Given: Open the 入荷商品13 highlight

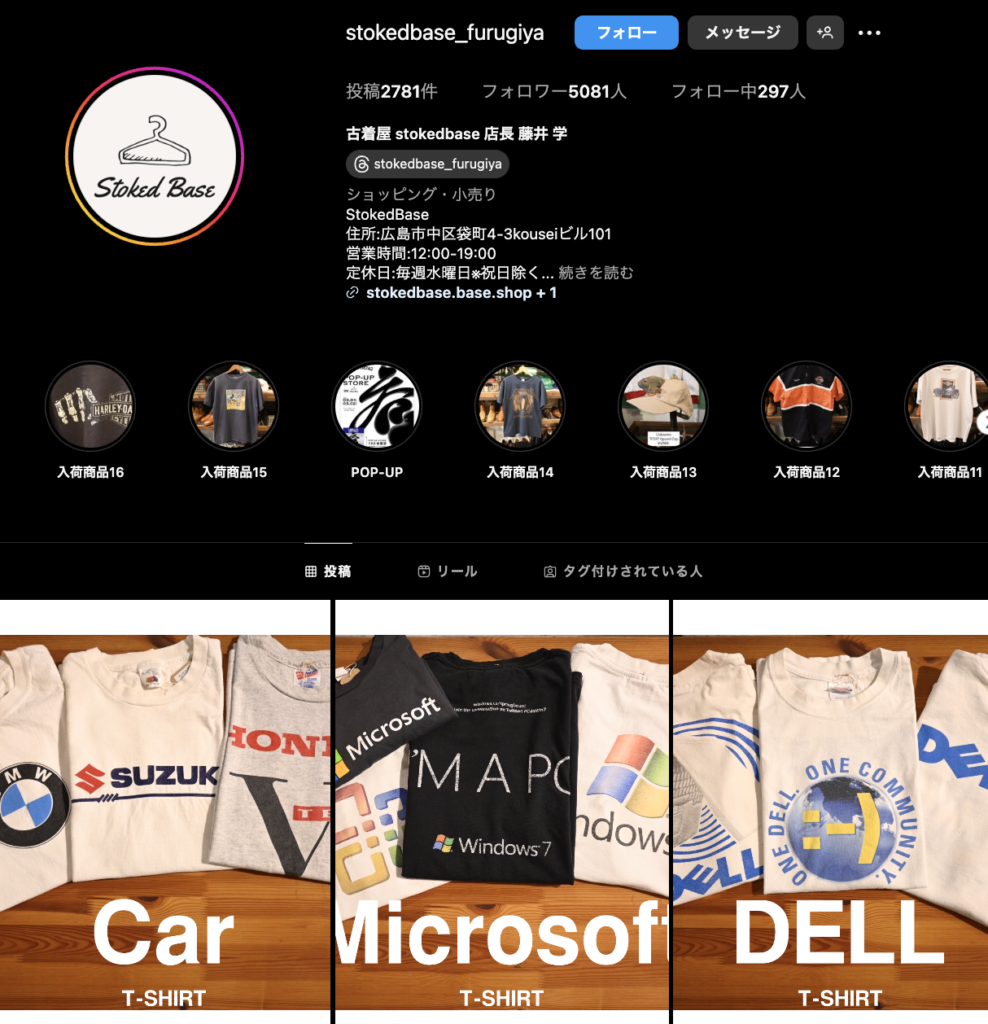Looking at the screenshot, I should 663,406.
